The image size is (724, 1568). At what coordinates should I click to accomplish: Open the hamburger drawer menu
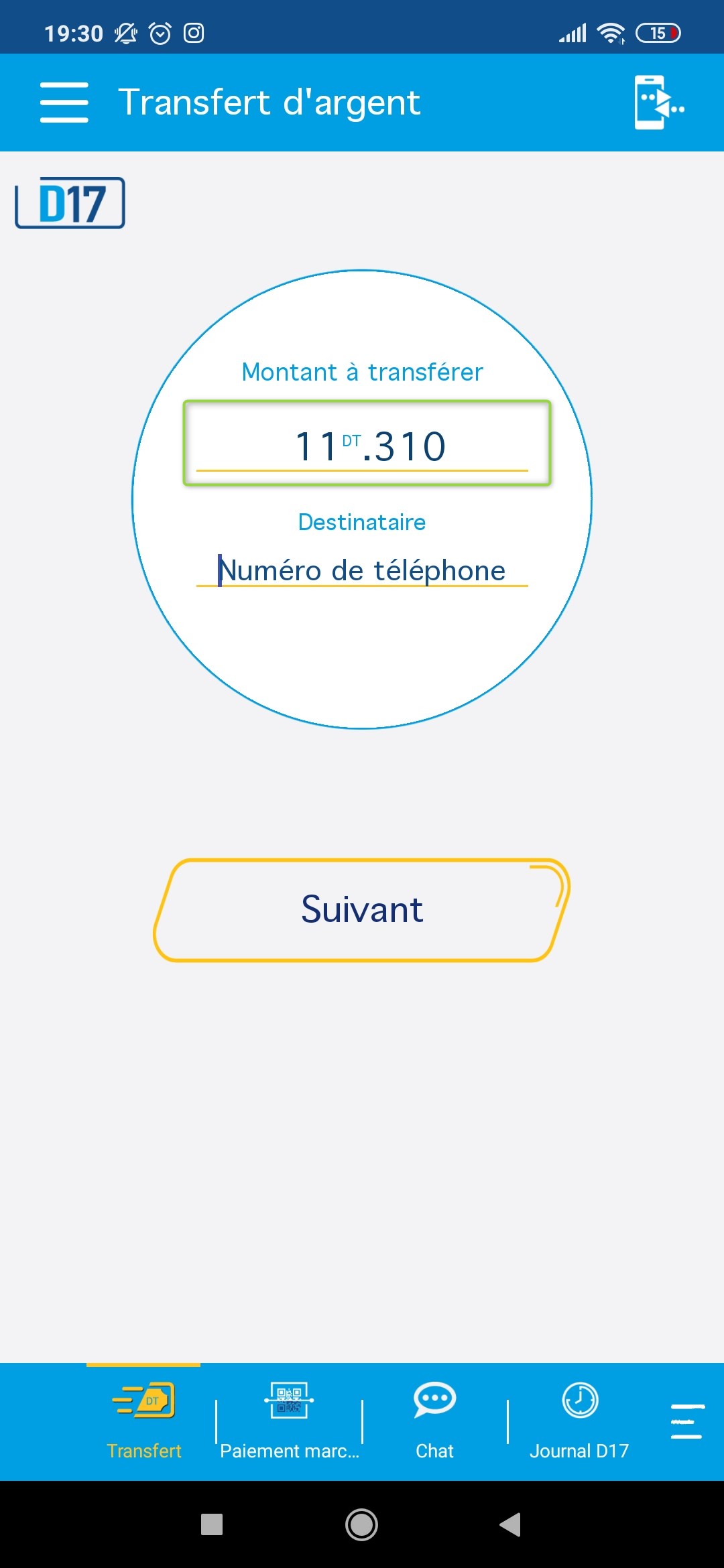(64, 103)
